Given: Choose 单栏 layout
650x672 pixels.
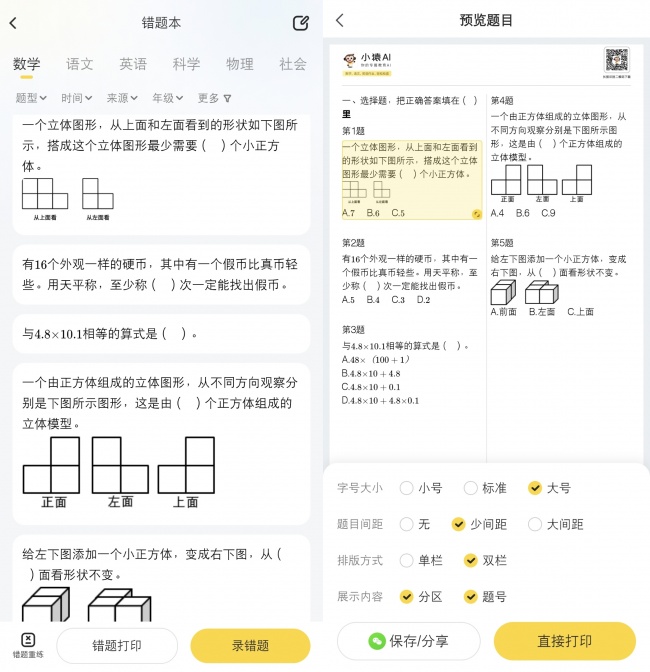Looking at the screenshot, I should 421,561.
